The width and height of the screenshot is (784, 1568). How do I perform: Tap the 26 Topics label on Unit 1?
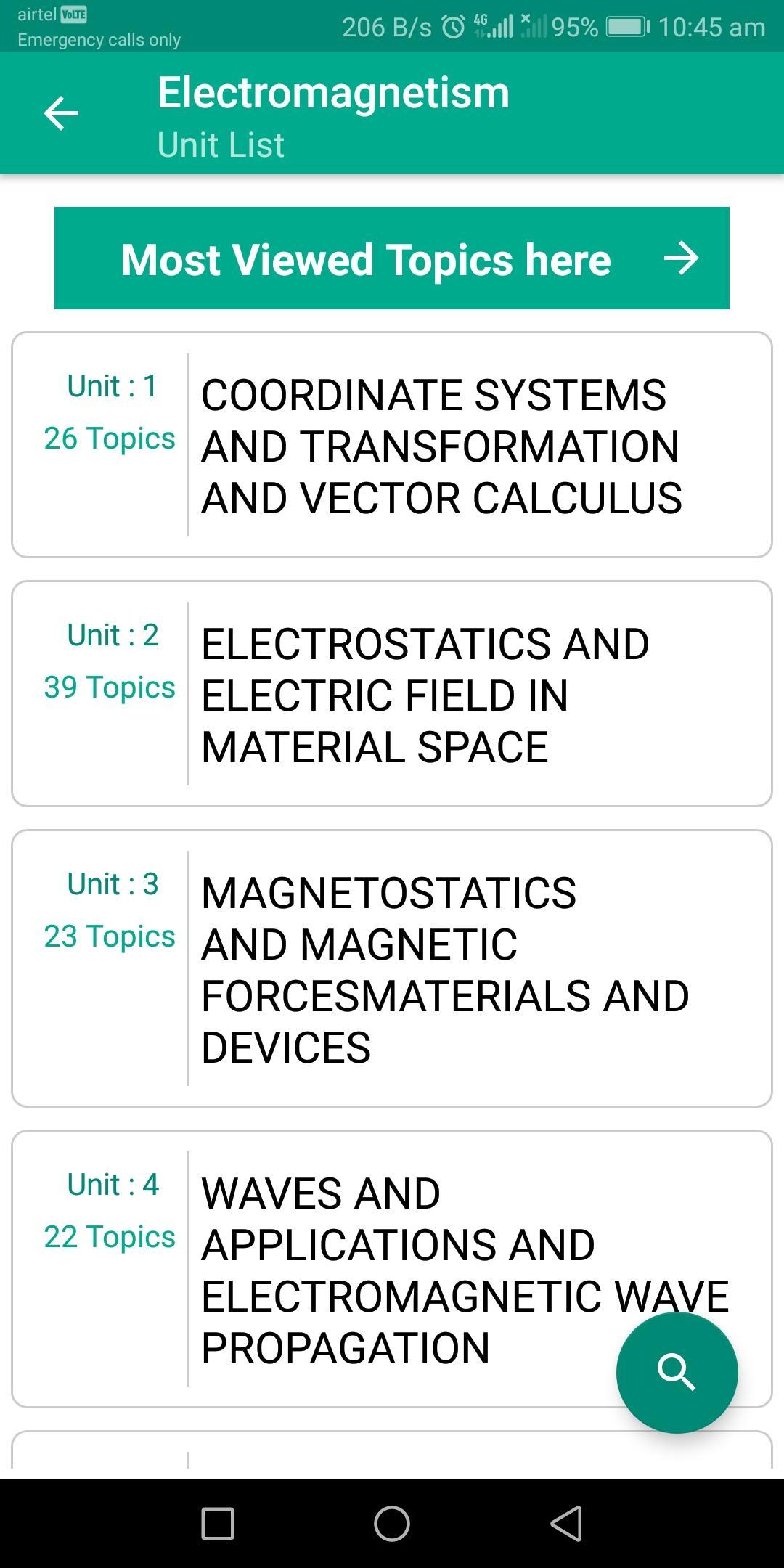coord(110,438)
